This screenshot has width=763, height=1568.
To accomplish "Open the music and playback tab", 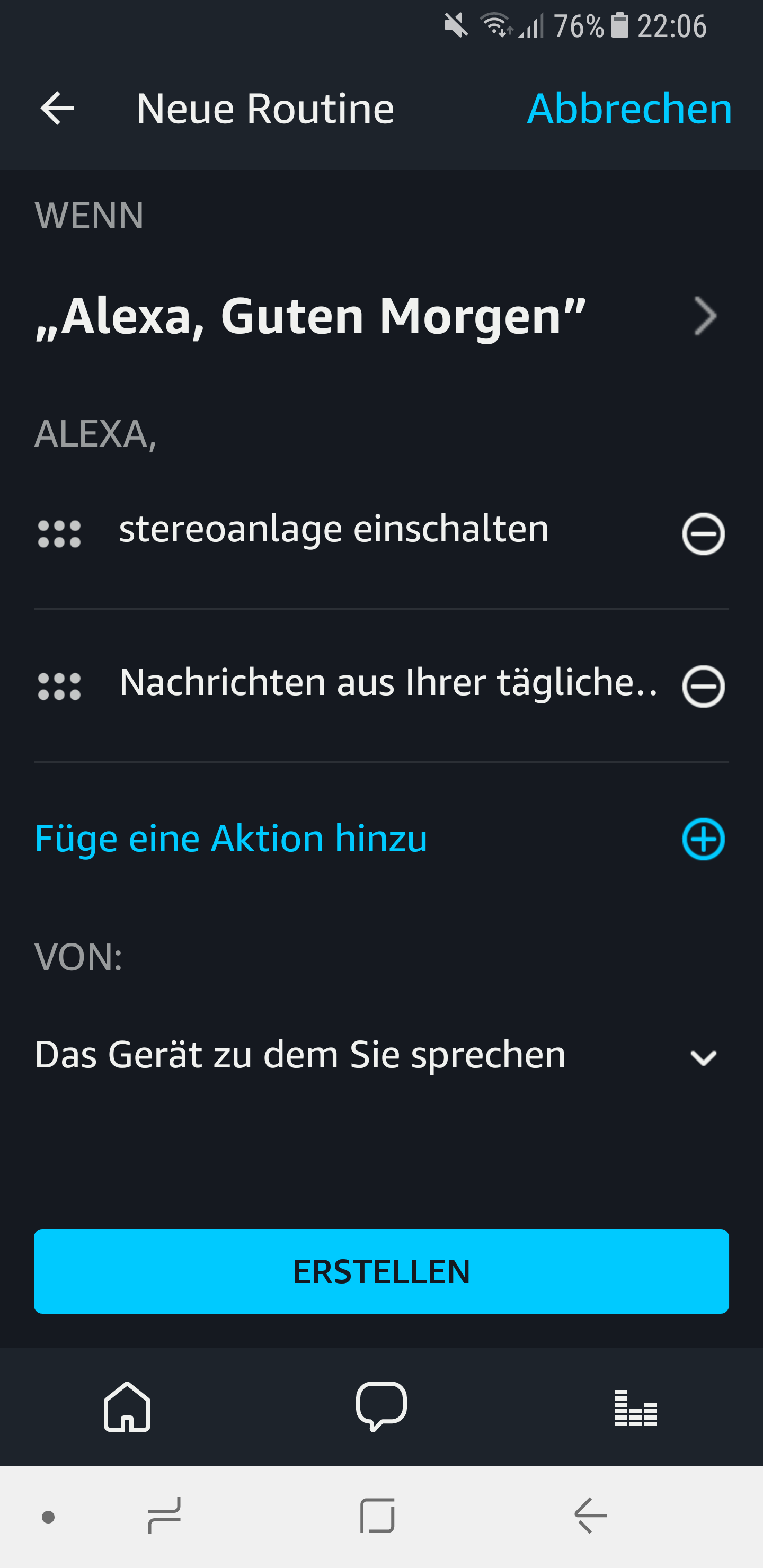I will pyautogui.click(x=635, y=1408).
